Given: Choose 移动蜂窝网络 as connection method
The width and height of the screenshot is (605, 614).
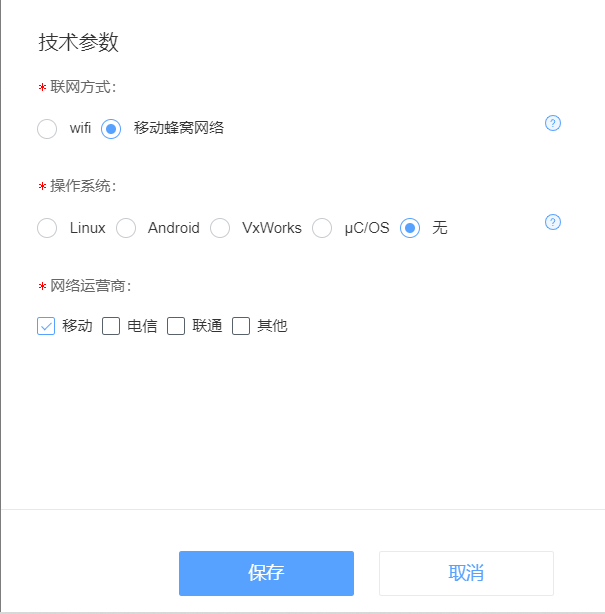Looking at the screenshot, I should [x=111, y=128].
